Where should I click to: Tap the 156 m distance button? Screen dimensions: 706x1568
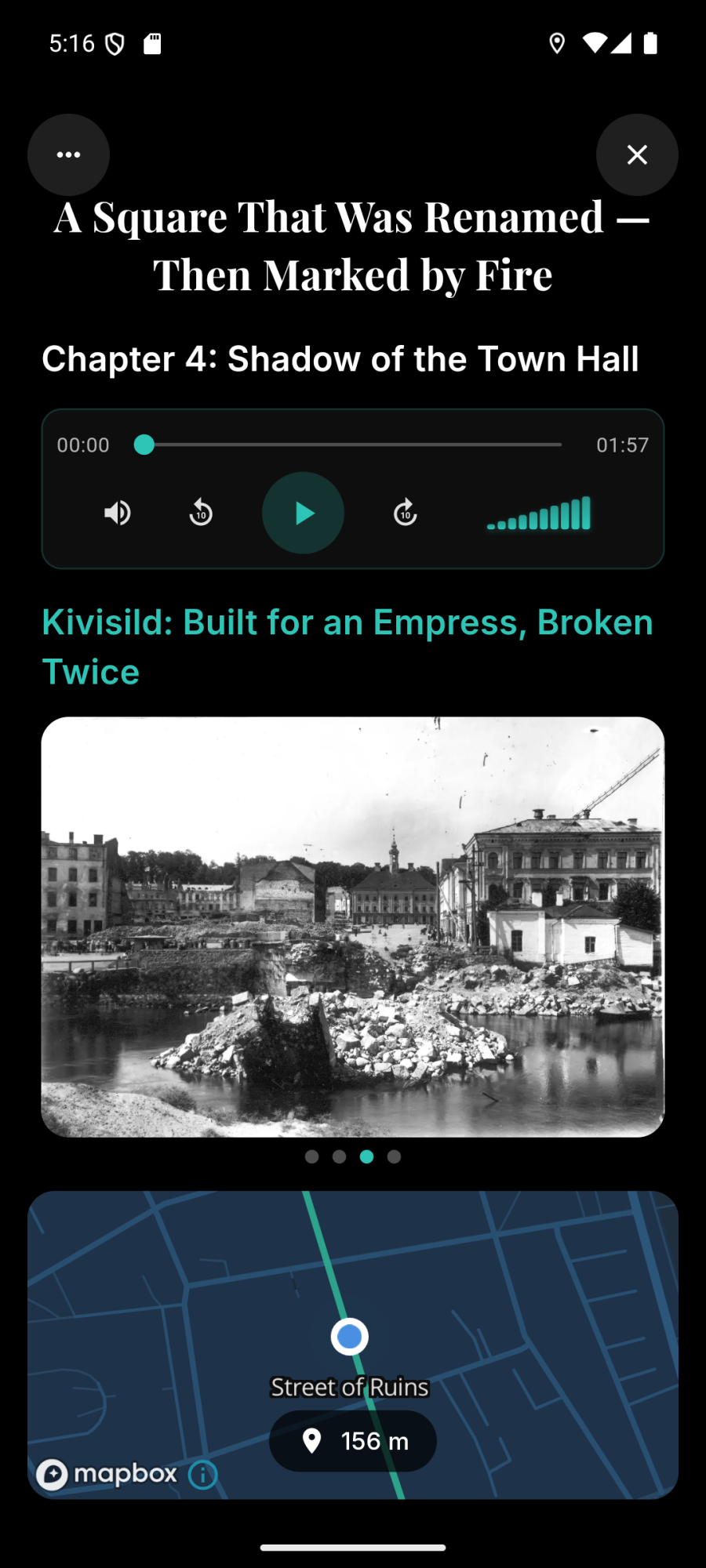[x=353, y=1441]
